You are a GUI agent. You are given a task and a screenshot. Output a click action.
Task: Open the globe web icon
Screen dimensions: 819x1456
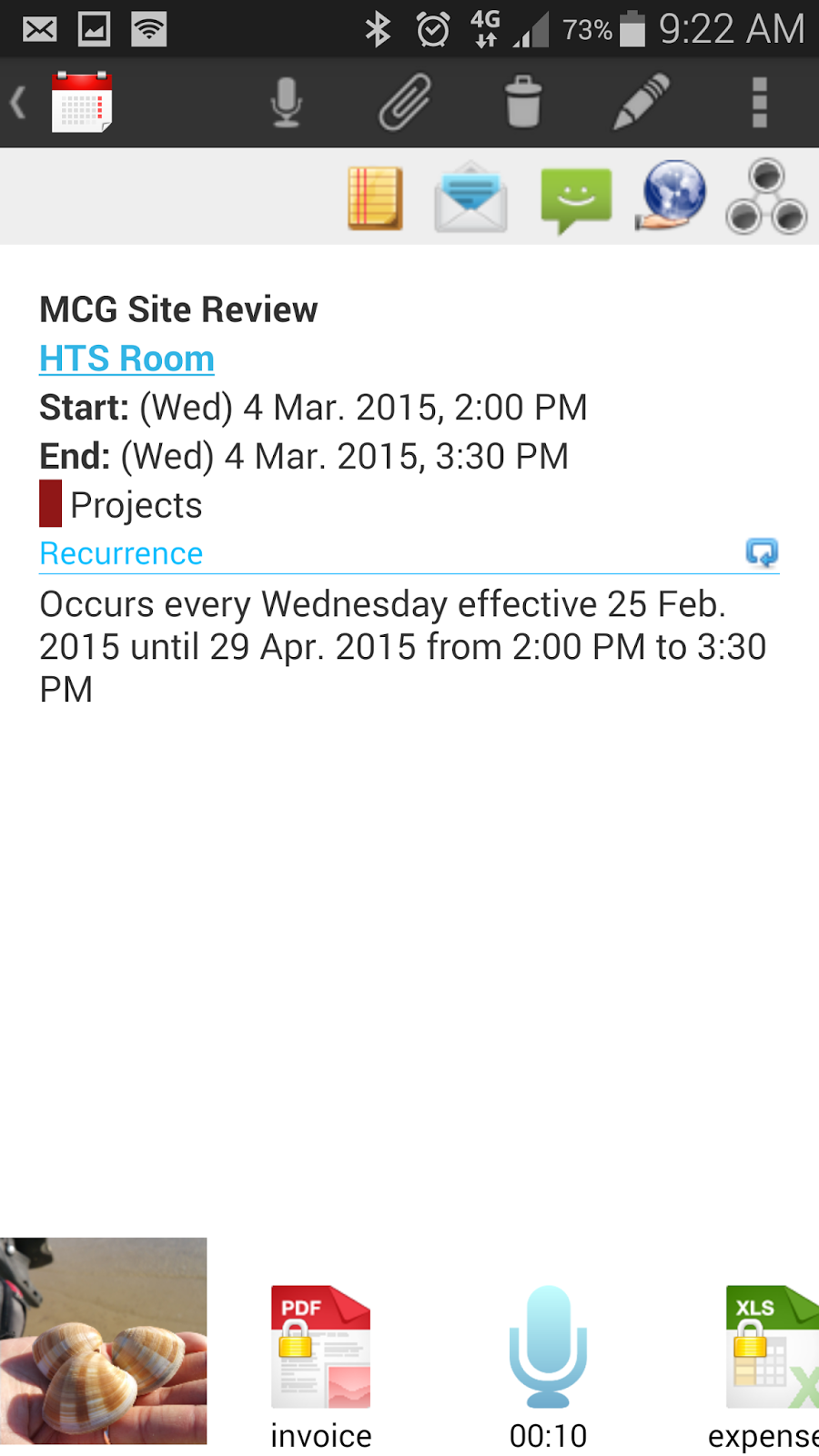click(672, 196)
